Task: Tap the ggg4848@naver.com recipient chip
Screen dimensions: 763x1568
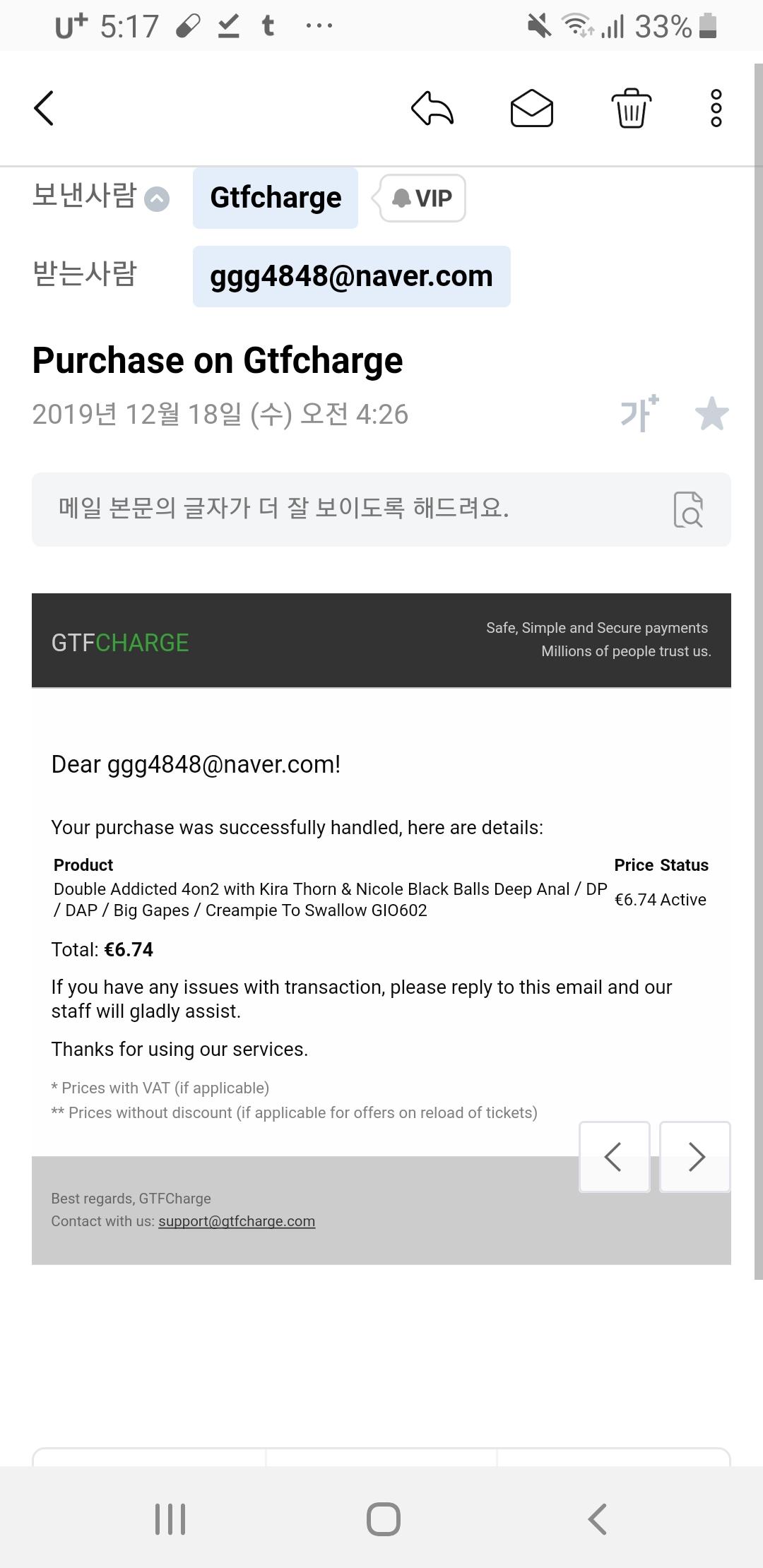Action: [351, 276]
